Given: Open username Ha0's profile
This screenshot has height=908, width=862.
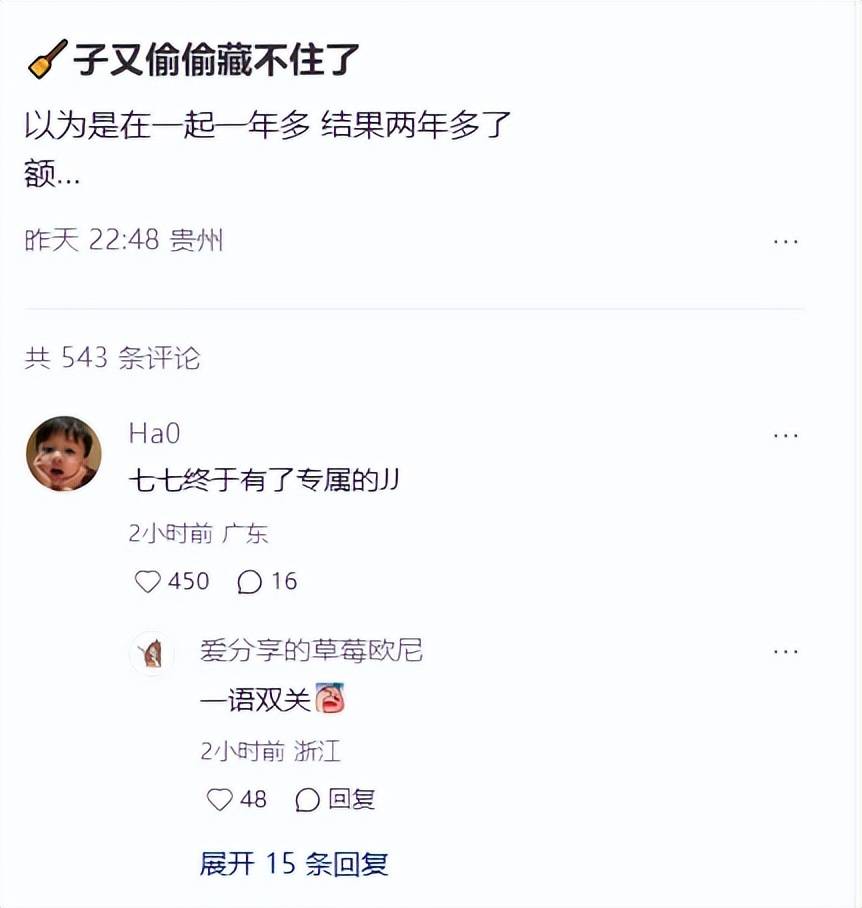Looking at the screenshot, I should [155, 433].
